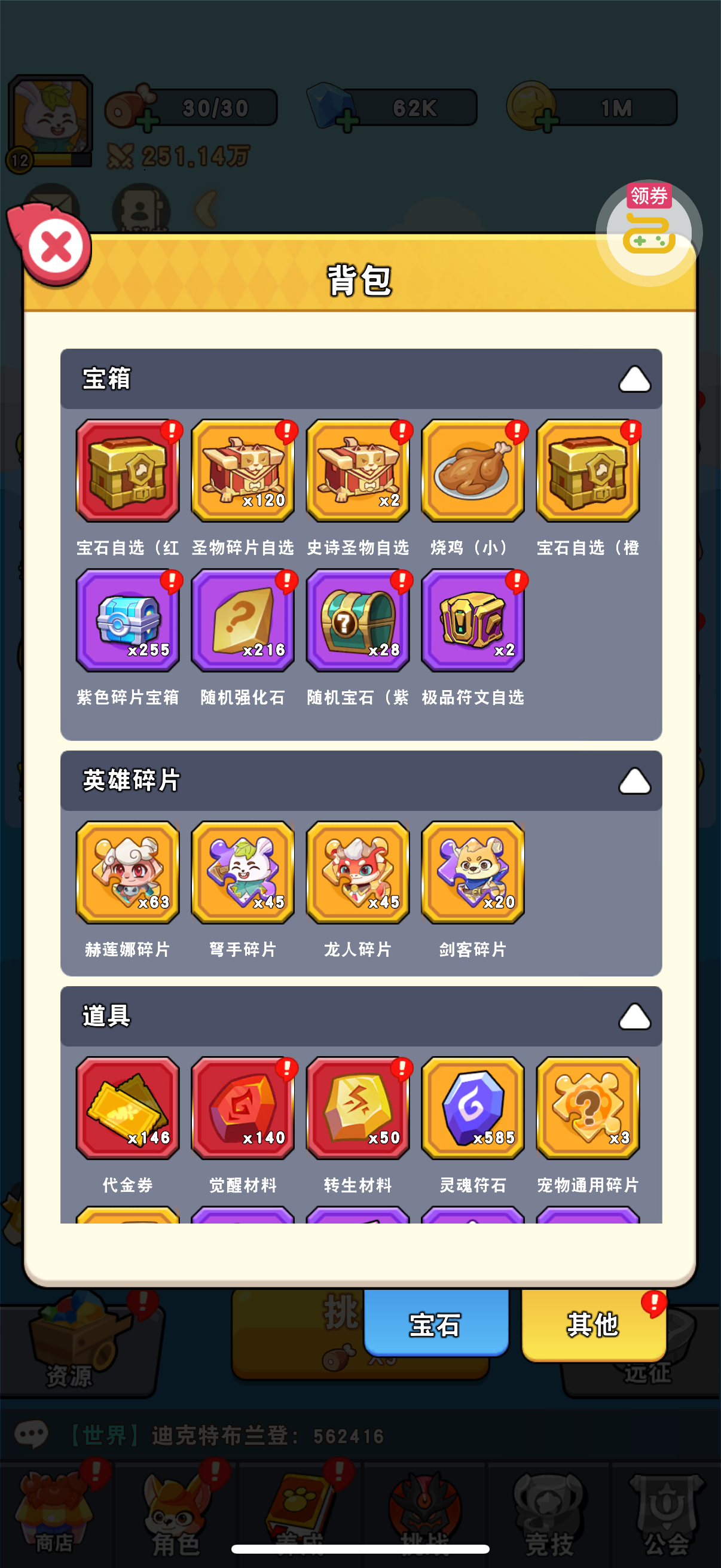This screenshot has height=1568, width=721.
Task: View the 弩手碎片 hero shards
Action: (242, 873)
